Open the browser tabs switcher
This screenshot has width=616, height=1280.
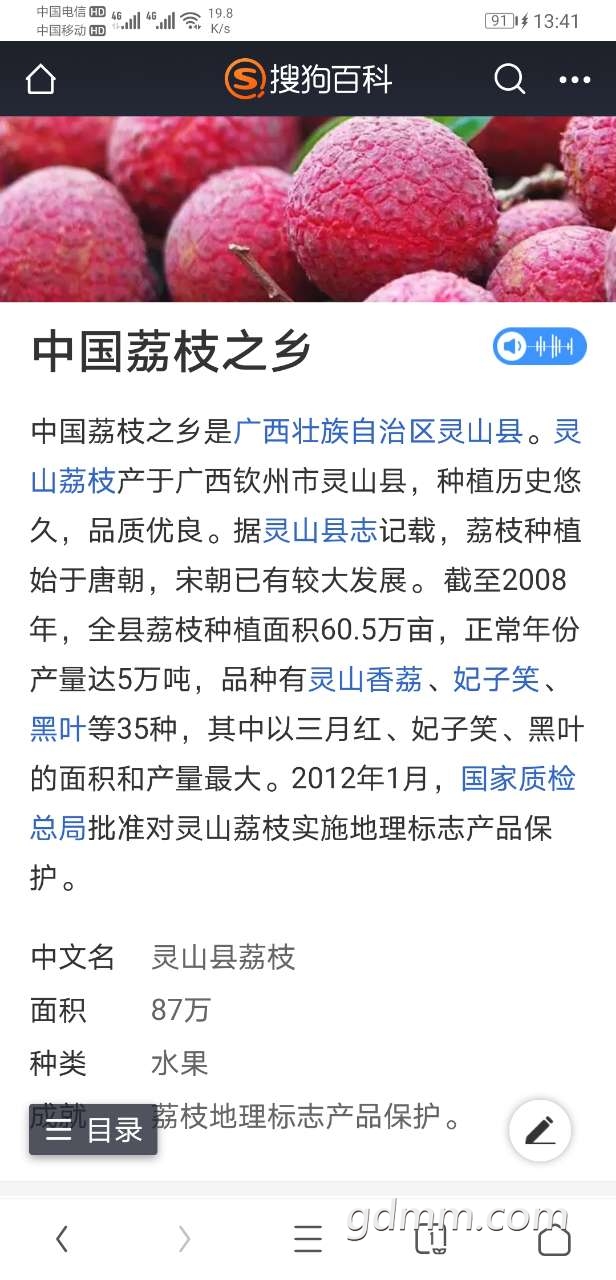pos(431,1240)
